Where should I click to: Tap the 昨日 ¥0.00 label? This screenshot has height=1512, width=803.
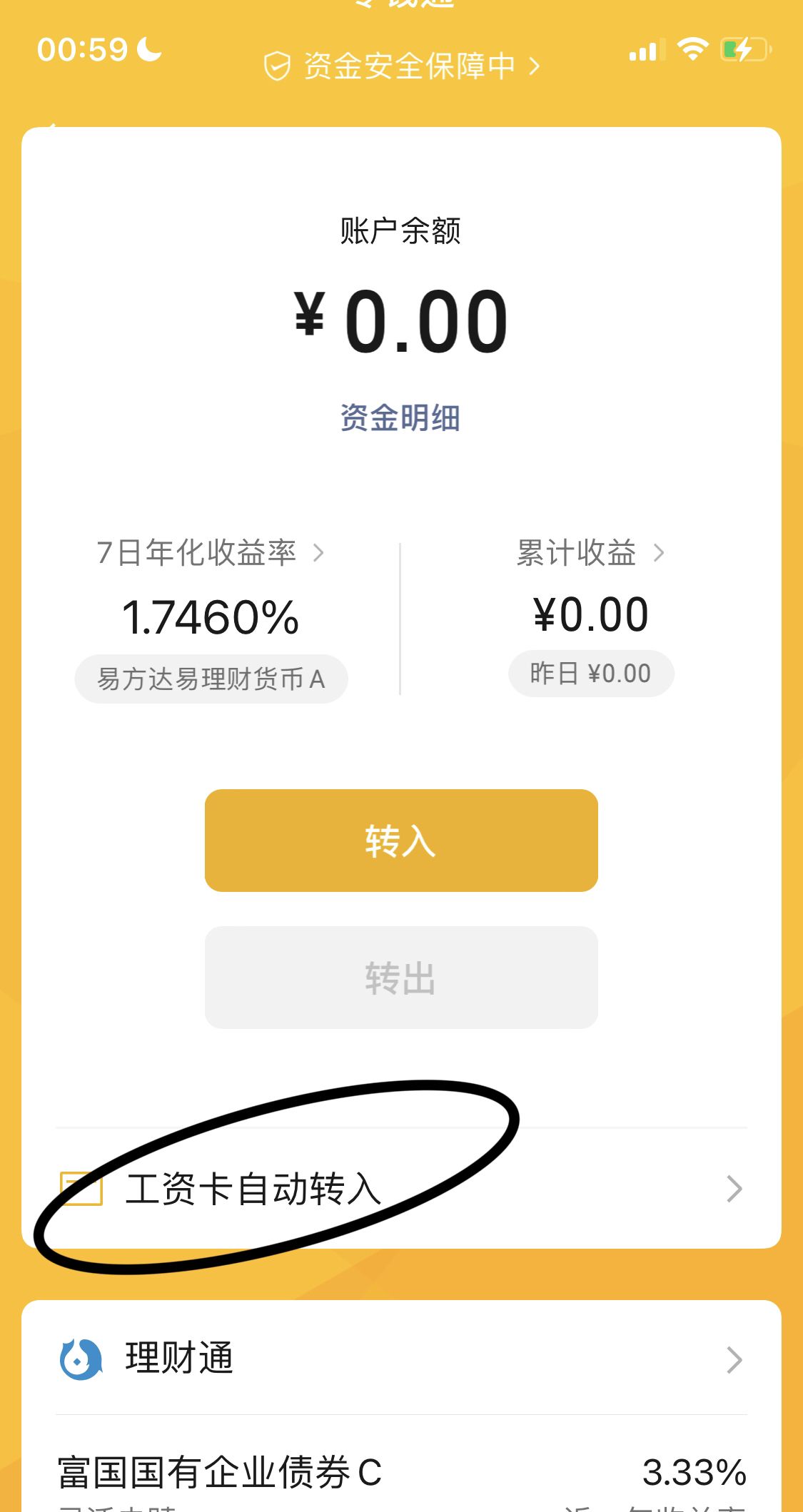coord(591,671)
